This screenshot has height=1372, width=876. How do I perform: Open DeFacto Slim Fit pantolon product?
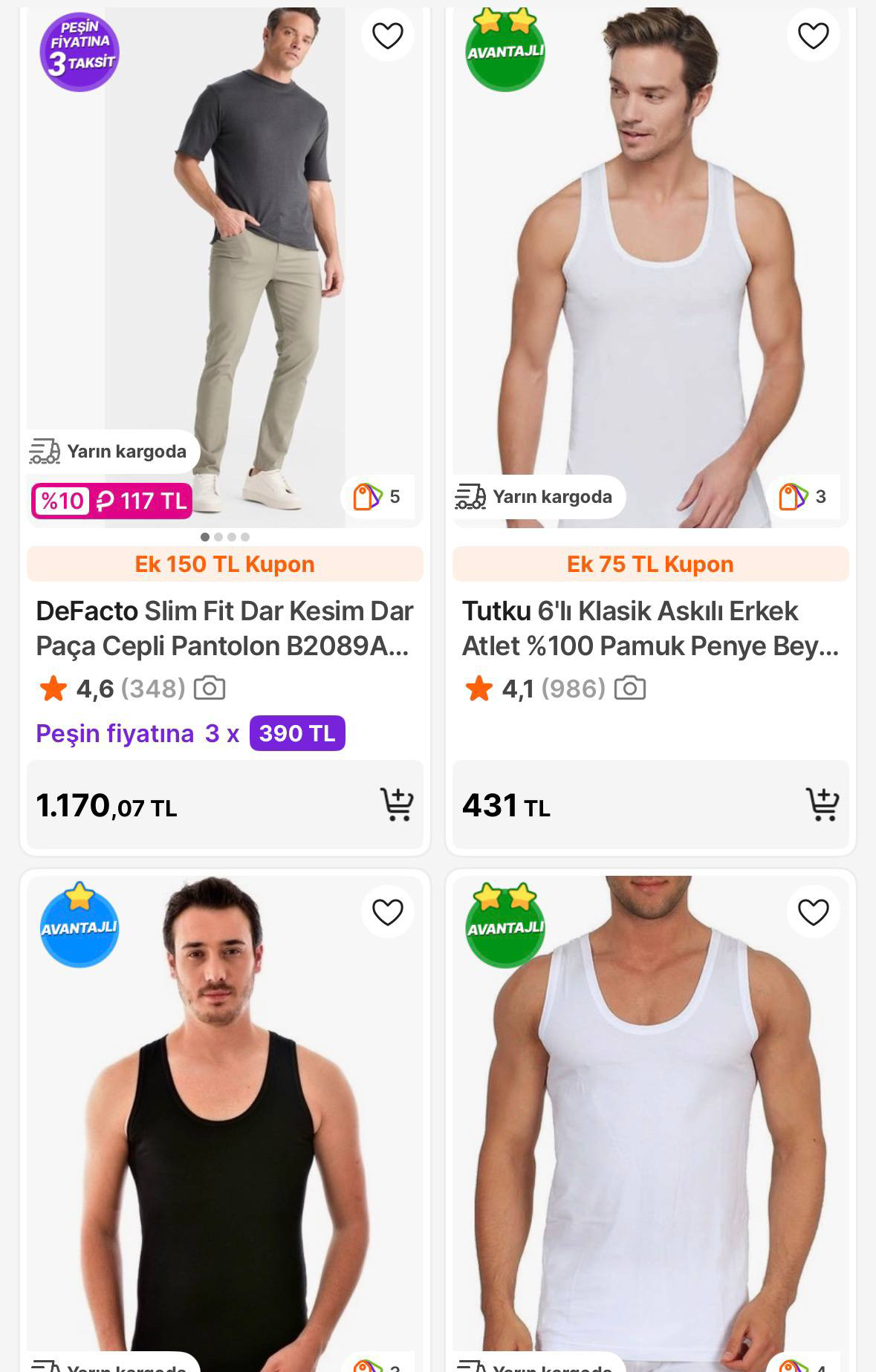point(224,628)
